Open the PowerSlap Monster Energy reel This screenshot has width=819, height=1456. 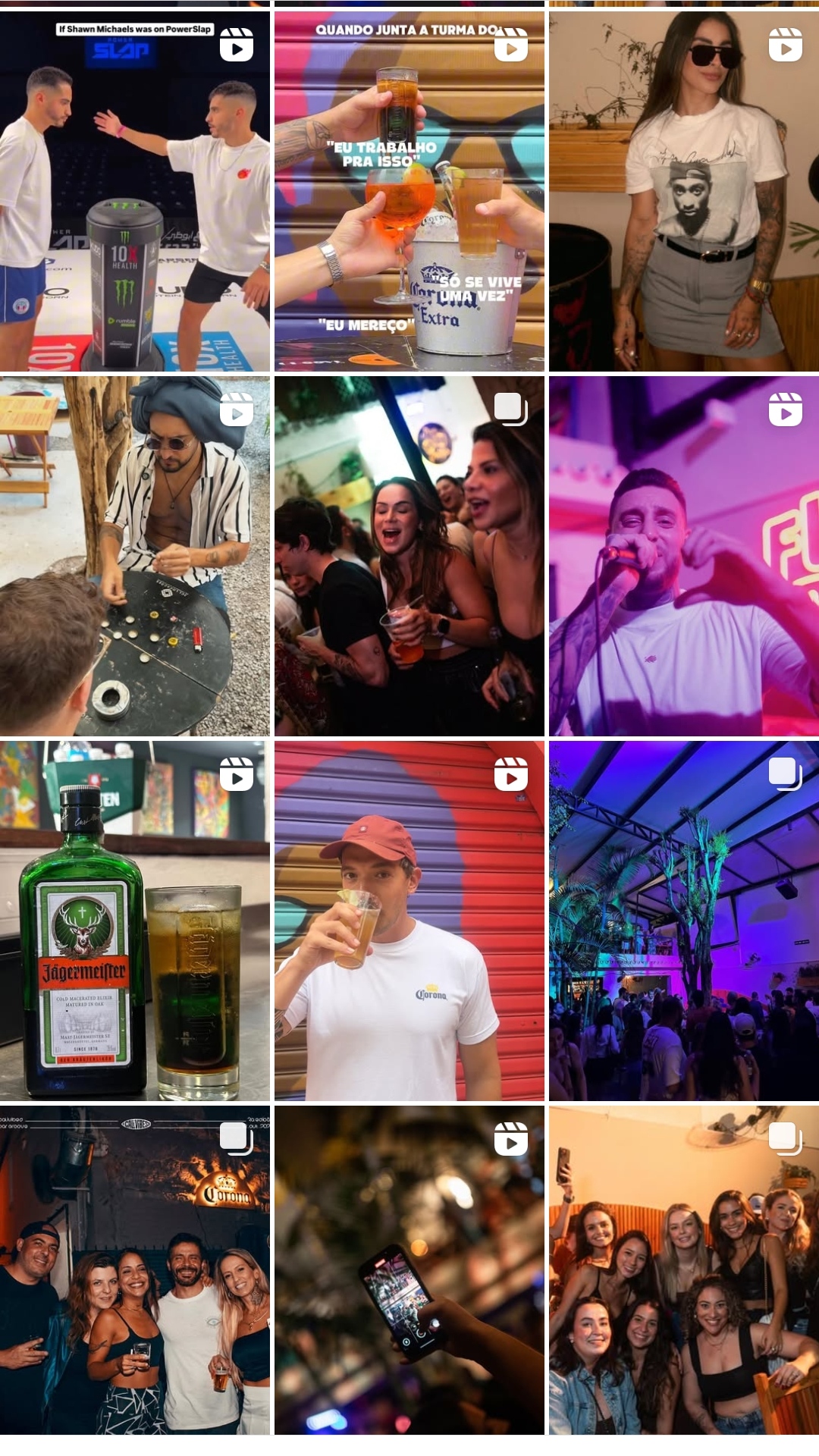pyautogui.click(x=135, y=191)
